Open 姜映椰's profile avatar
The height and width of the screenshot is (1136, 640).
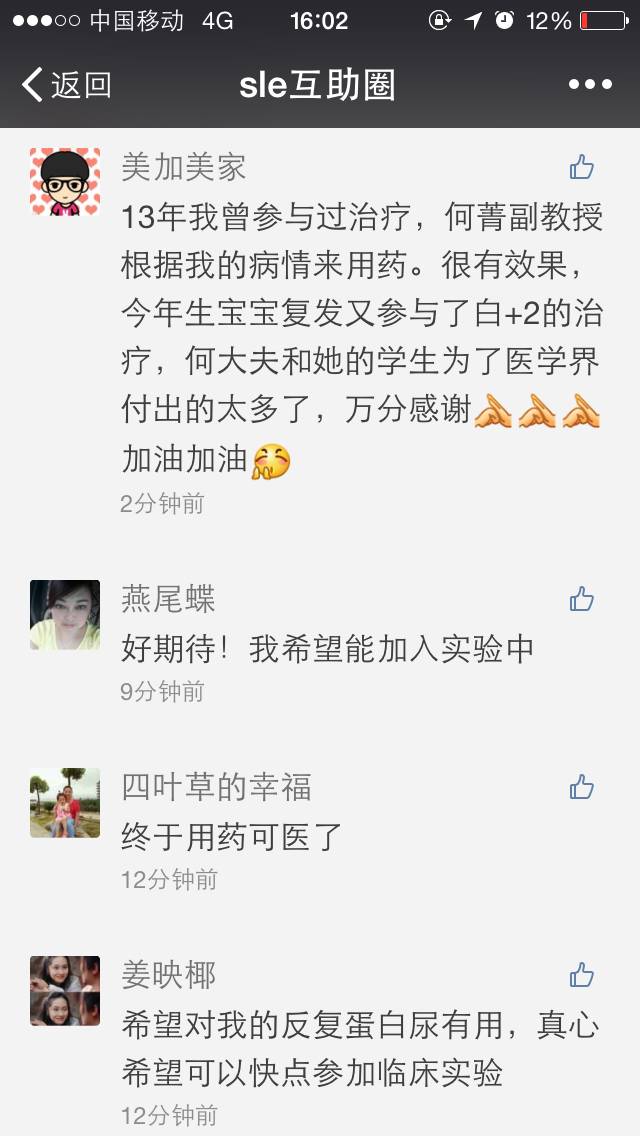tap(65, 990)
